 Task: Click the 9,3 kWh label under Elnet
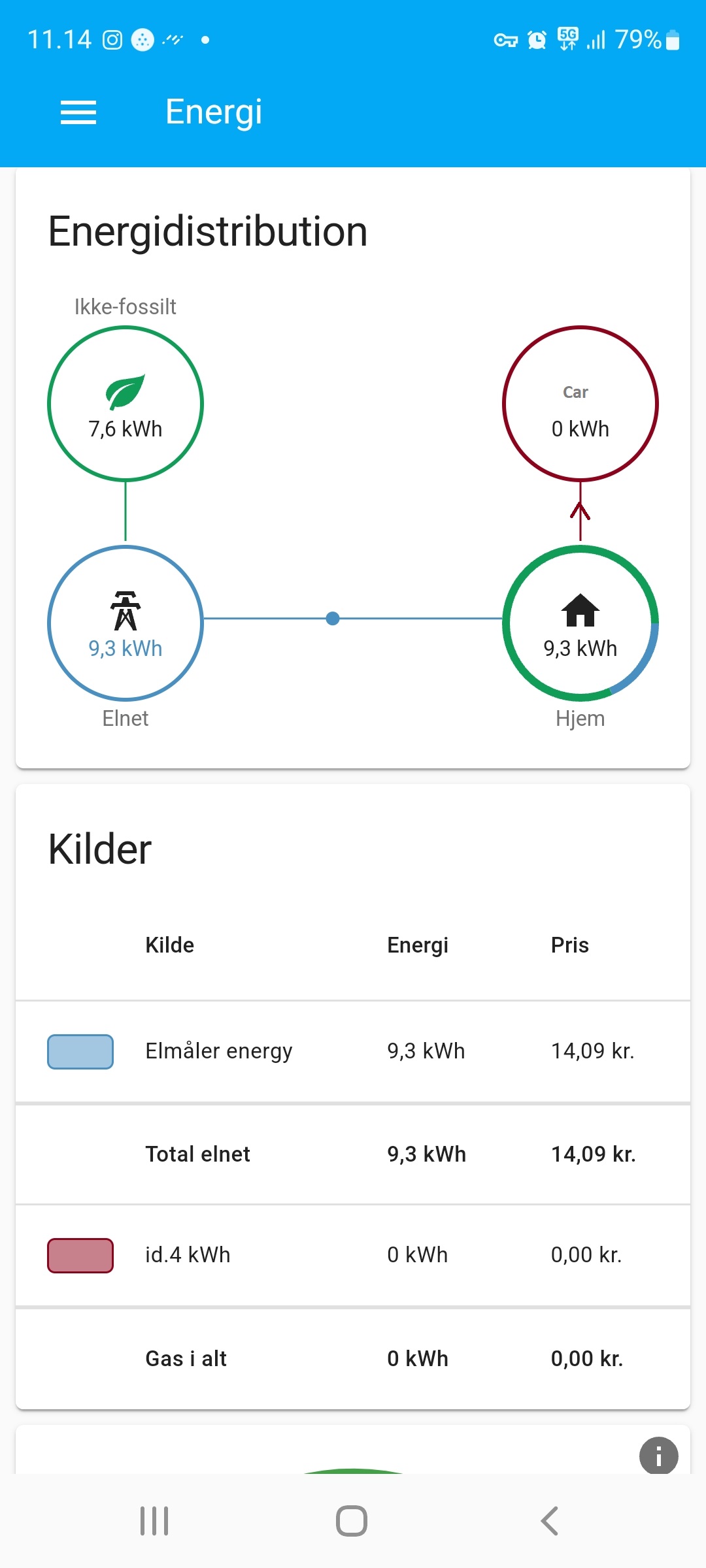(125, 649)
